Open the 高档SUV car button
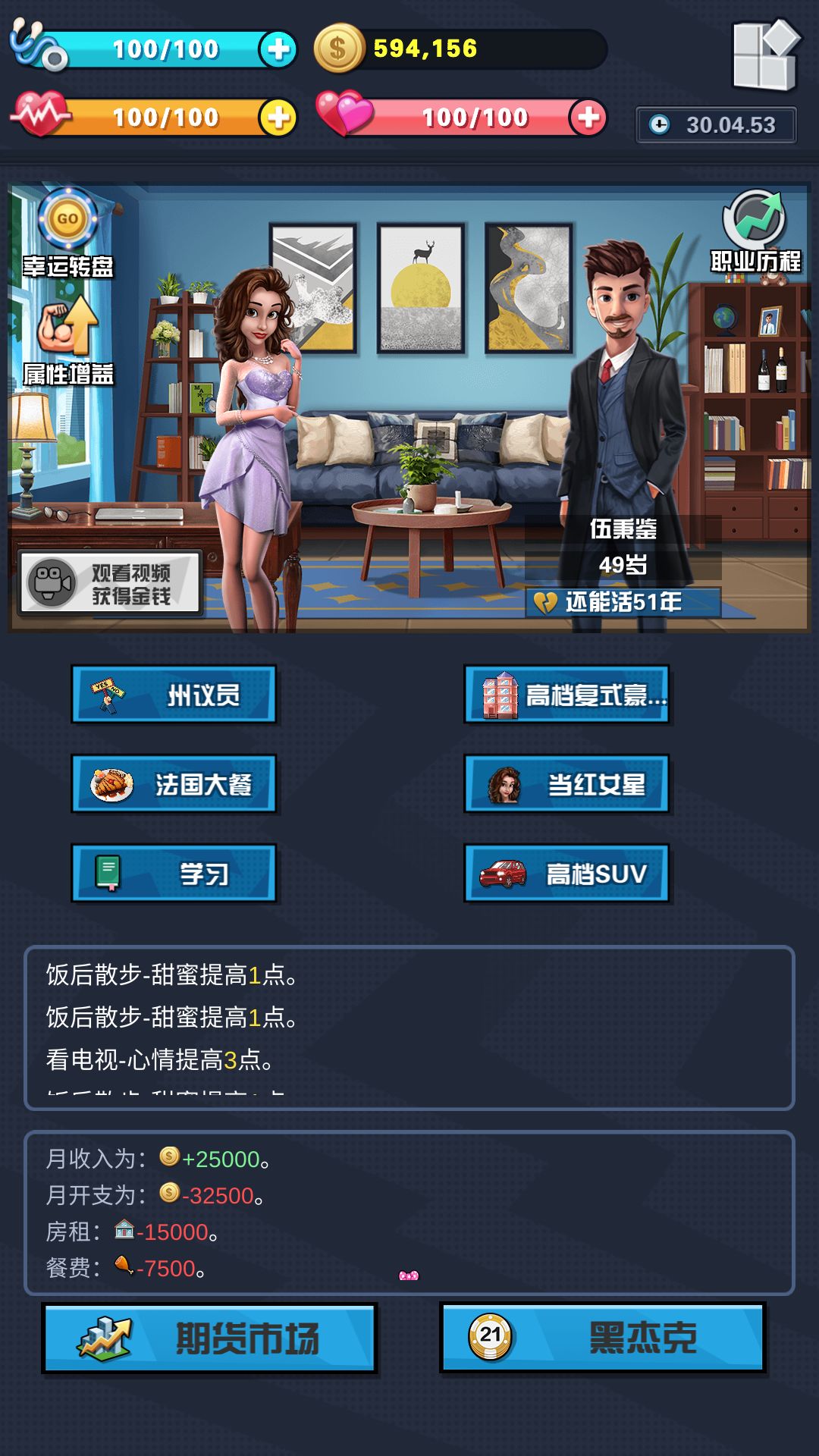This screenshot has width=819, height=1456. pyautogui.click(x=567, y=873)
